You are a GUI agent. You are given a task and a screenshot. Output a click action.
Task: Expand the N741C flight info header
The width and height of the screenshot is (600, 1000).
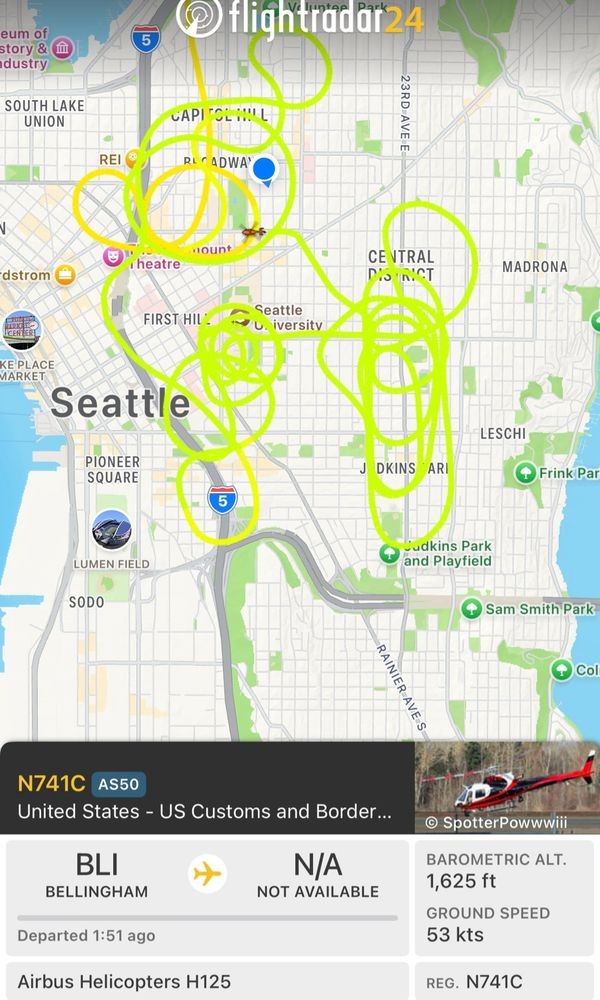click(207, 788)
